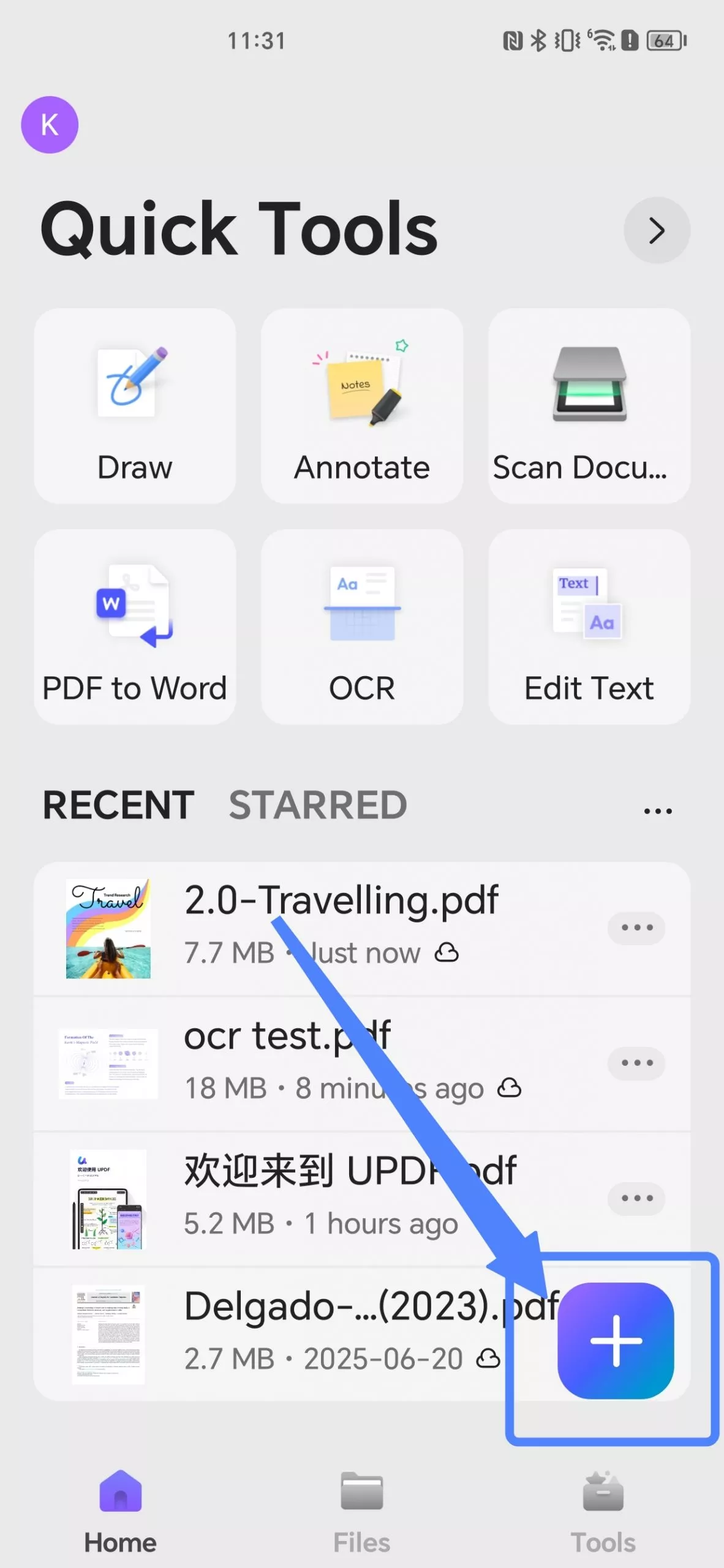Switch to the Starred list
This screenshot has height=1568, width=724.
[318, 805]
